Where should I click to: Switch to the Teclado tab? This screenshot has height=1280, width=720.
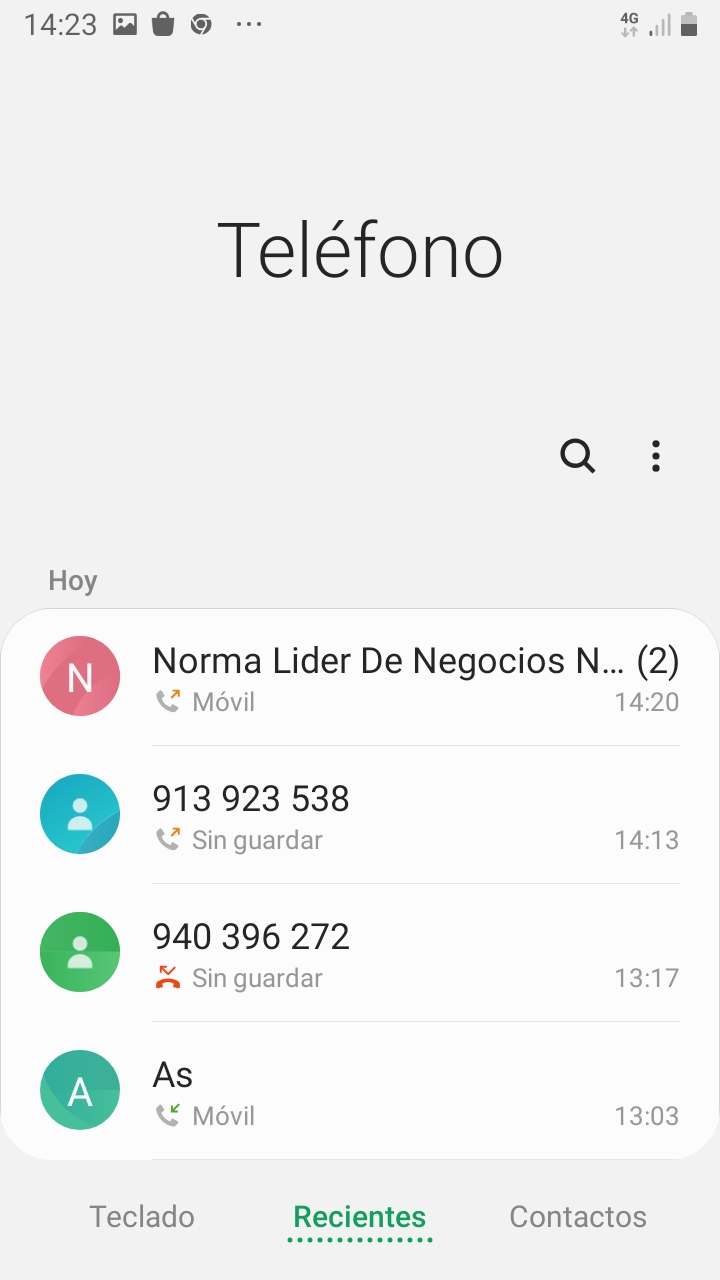click(142, 1217)
